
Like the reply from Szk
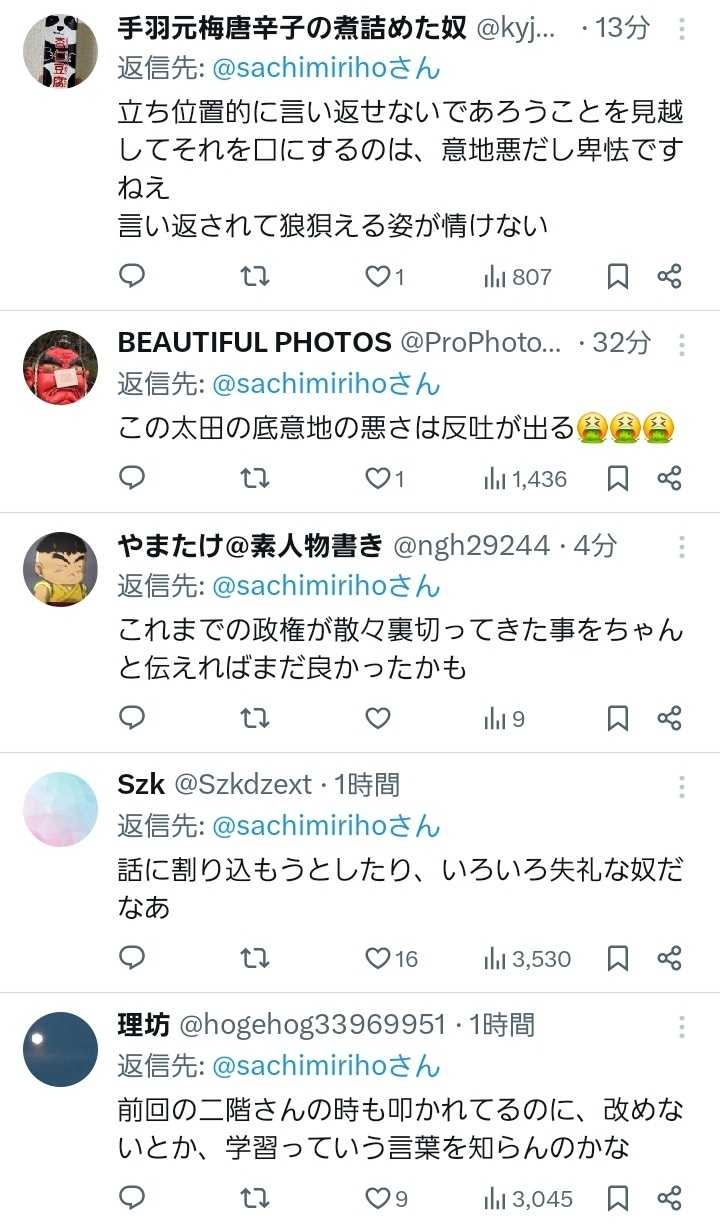click(378, 958)
